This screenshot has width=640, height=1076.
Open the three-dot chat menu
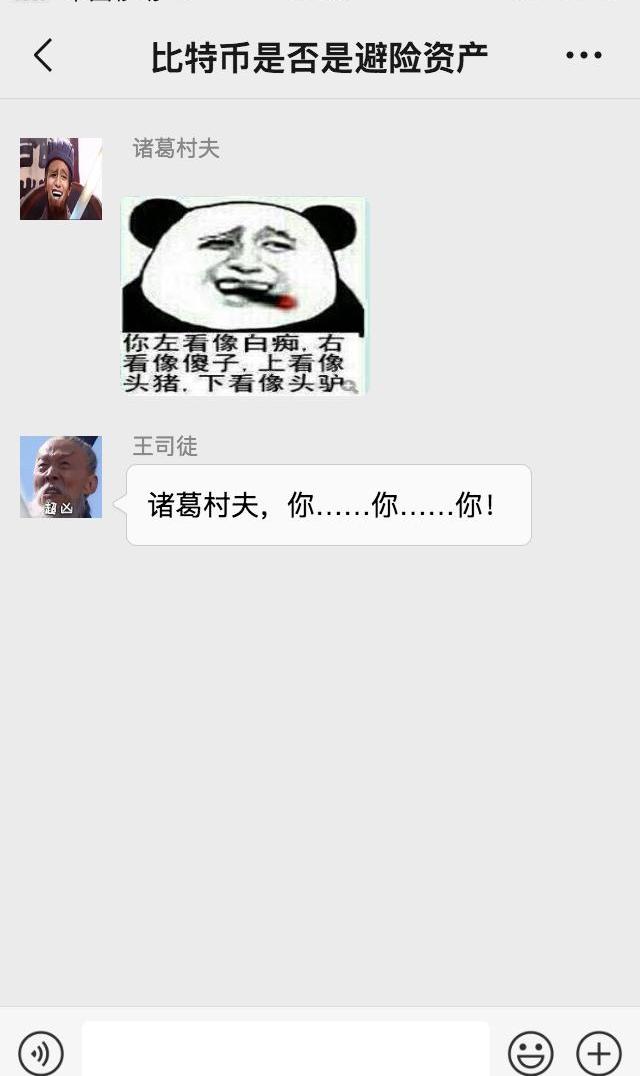(584, 56)
